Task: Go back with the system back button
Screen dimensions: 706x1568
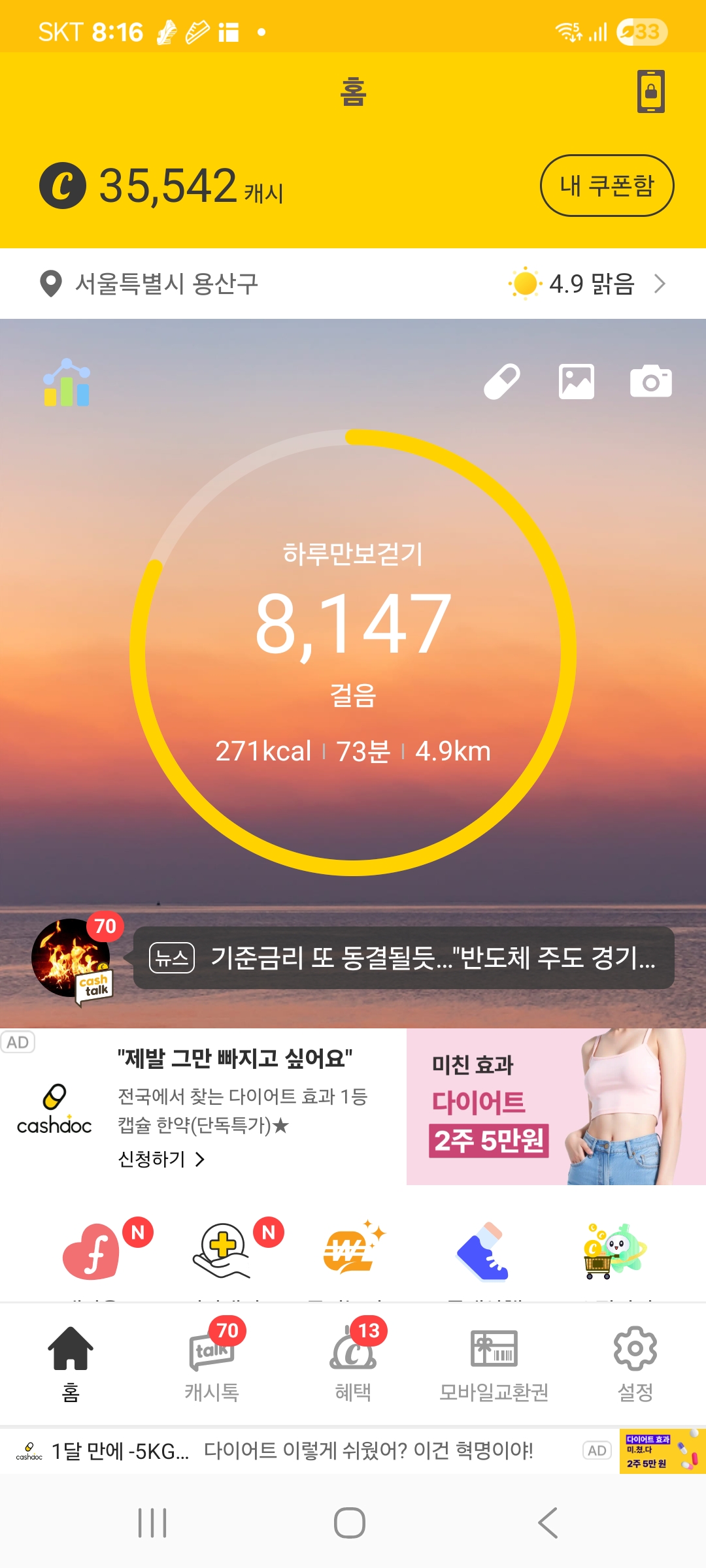Action: coord(548,1523)
